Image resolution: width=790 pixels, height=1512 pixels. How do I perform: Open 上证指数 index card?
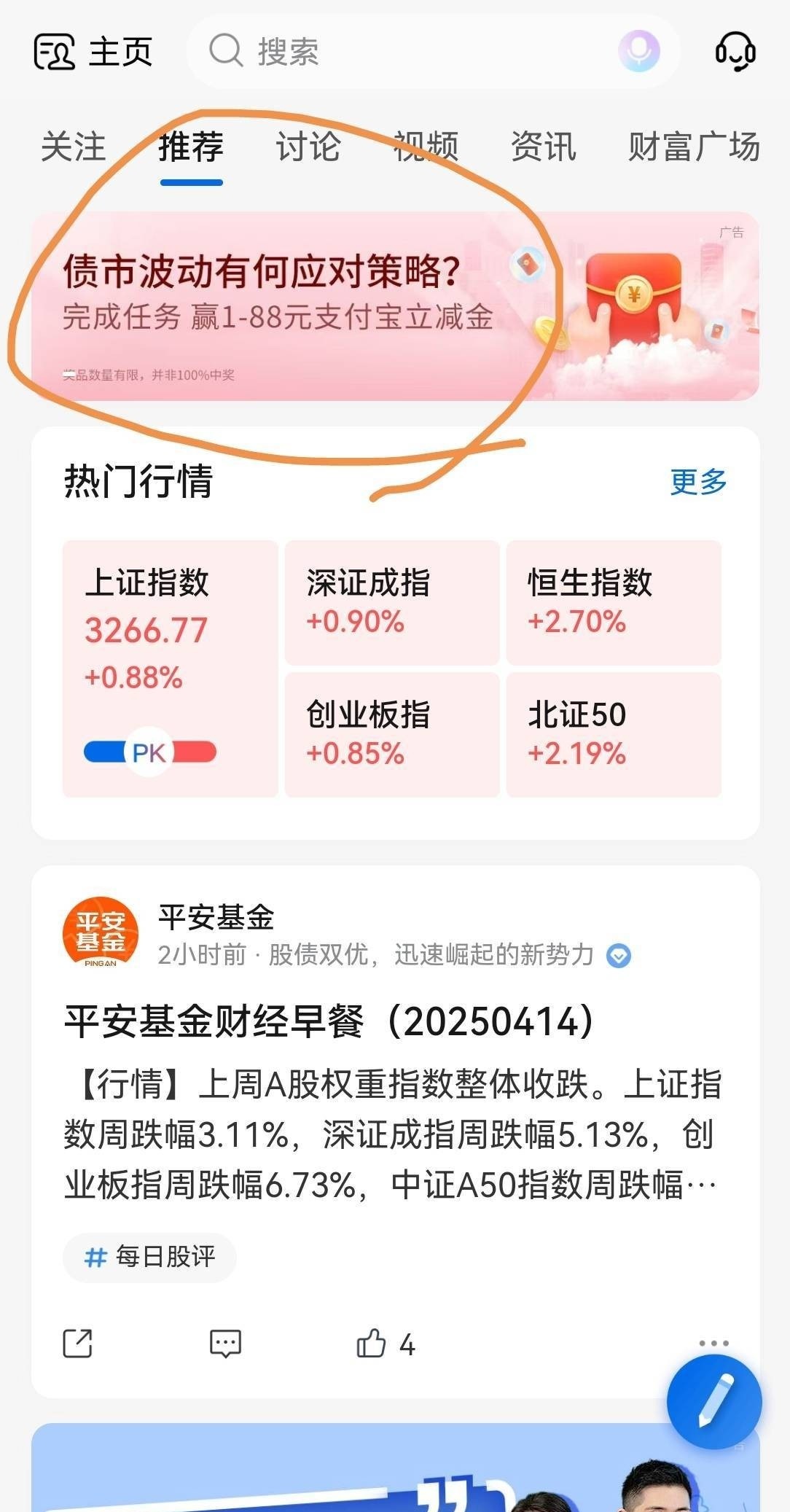pyautogui.click(x=170, y=668)
